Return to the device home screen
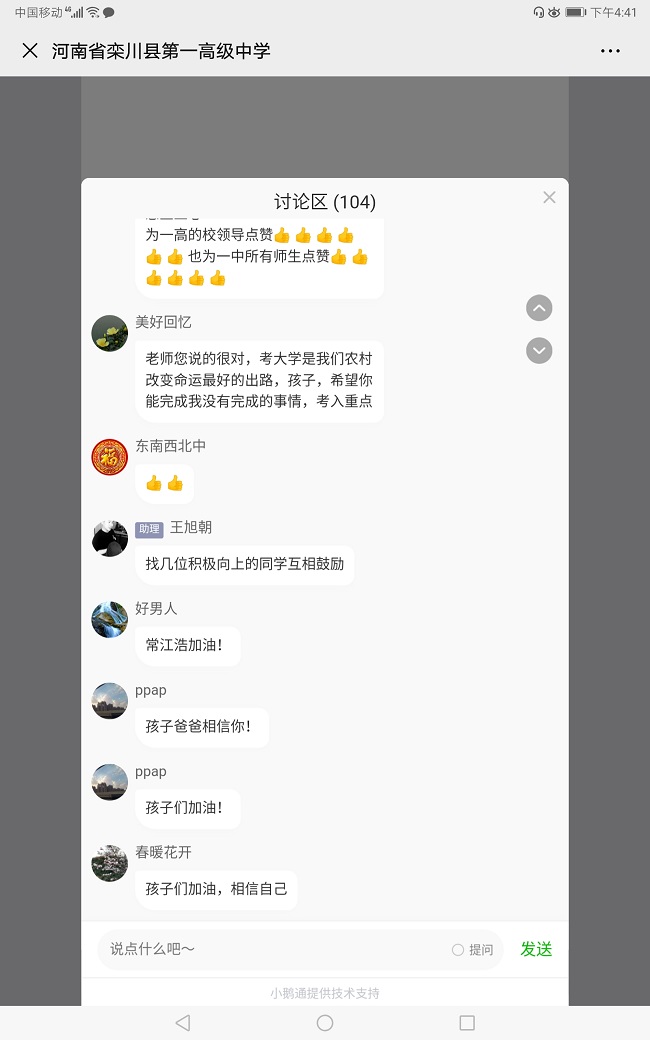This screenshot has width=650, height=1040. [x=325, y=1022]
